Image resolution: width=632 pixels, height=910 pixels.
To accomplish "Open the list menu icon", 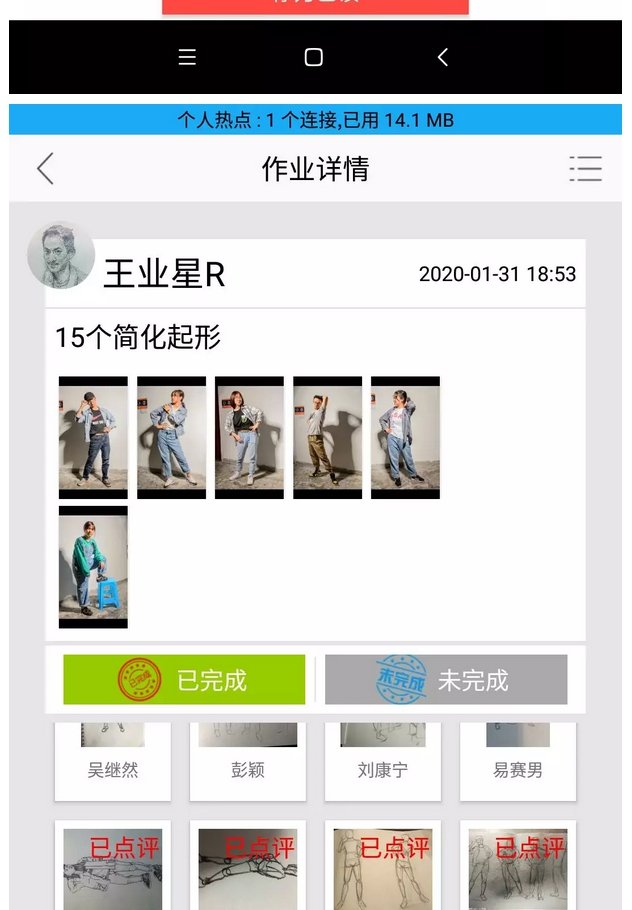I will pos(585,169).
